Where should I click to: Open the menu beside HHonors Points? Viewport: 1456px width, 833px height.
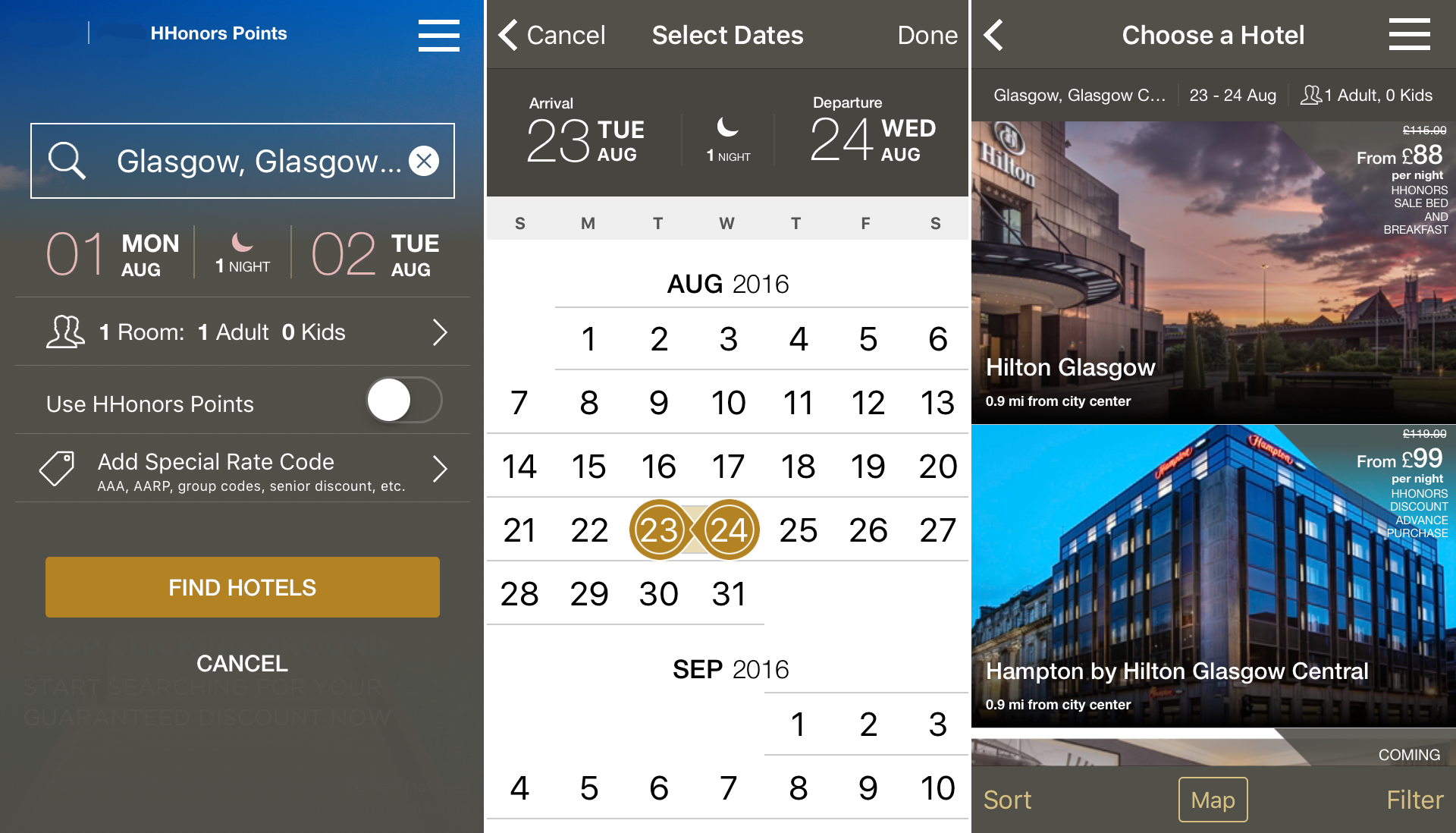[x=438, y=35]
